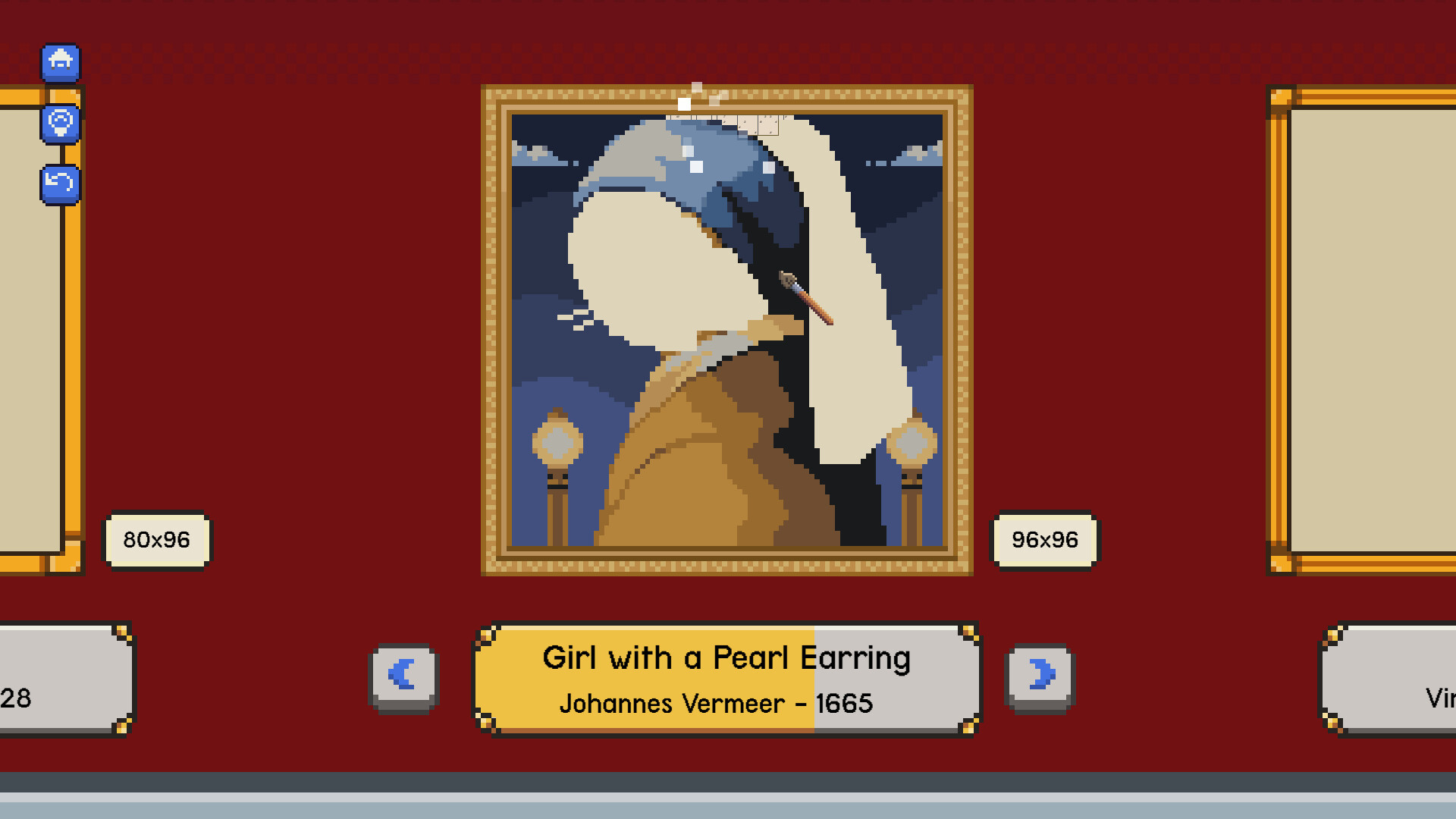Go to the home screen

[61, 61]
